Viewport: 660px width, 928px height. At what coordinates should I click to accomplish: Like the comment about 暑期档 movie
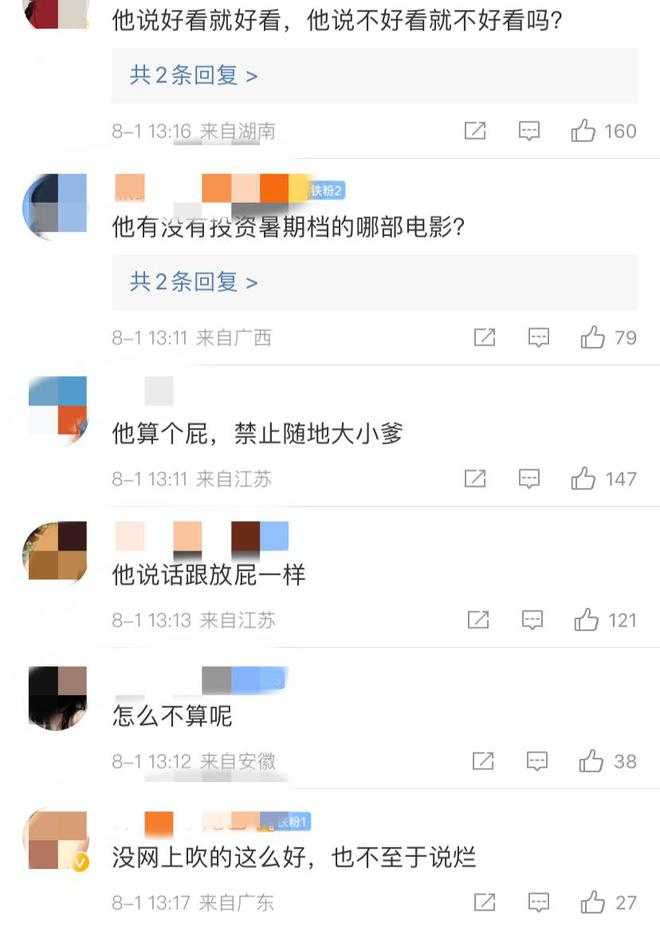pos(592,338)
